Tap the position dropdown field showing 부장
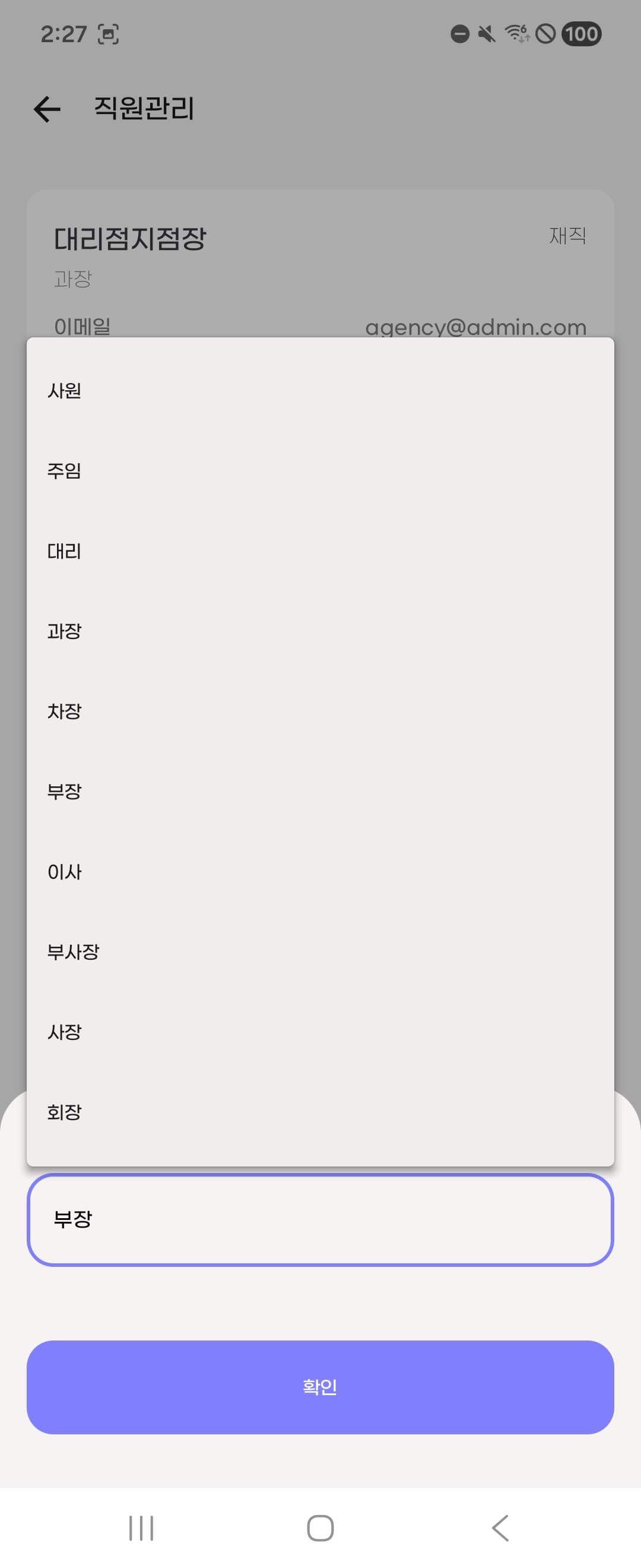The image size is (641, 1568). coord(320,1219)
